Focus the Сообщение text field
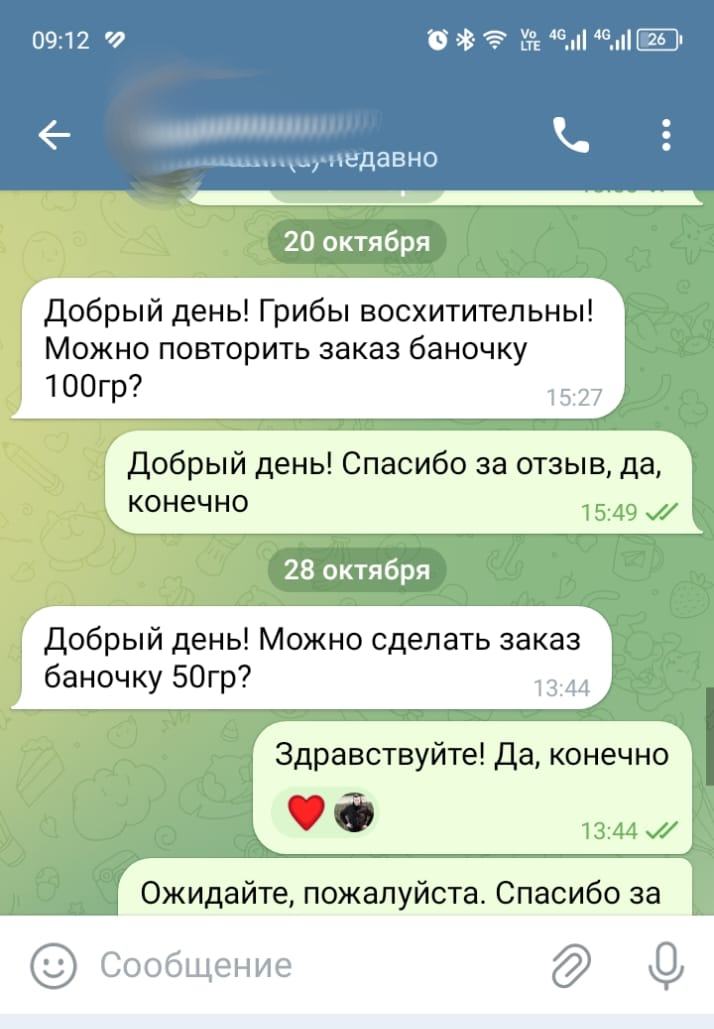714x1029 pixels. click(300, 966)
